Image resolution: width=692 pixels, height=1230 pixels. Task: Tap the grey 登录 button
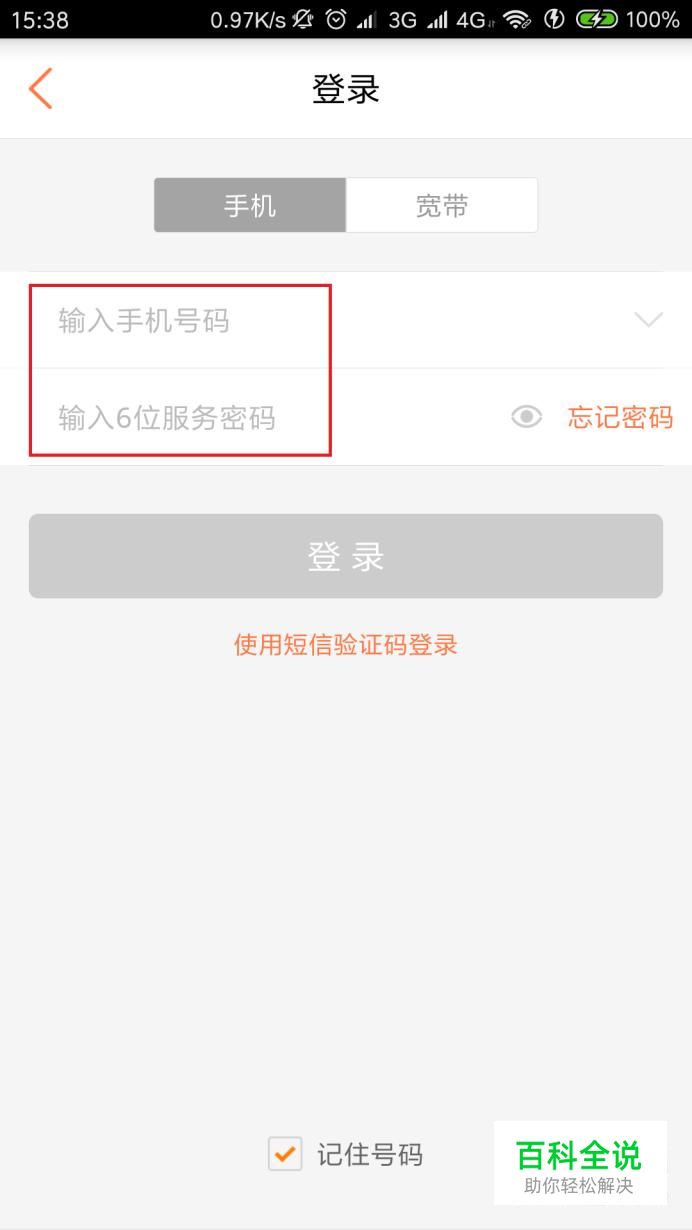(345, 556)
